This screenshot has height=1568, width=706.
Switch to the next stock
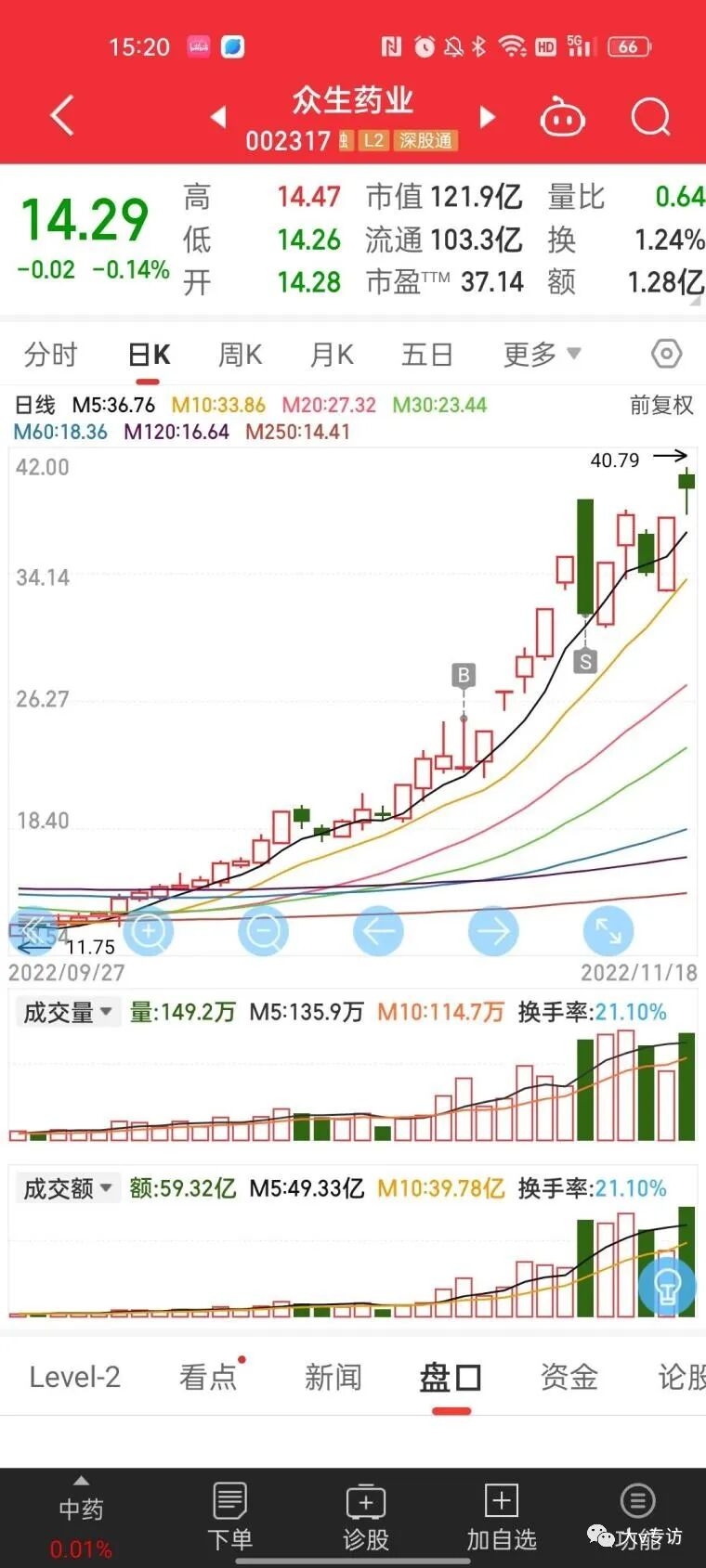[487, 117]
